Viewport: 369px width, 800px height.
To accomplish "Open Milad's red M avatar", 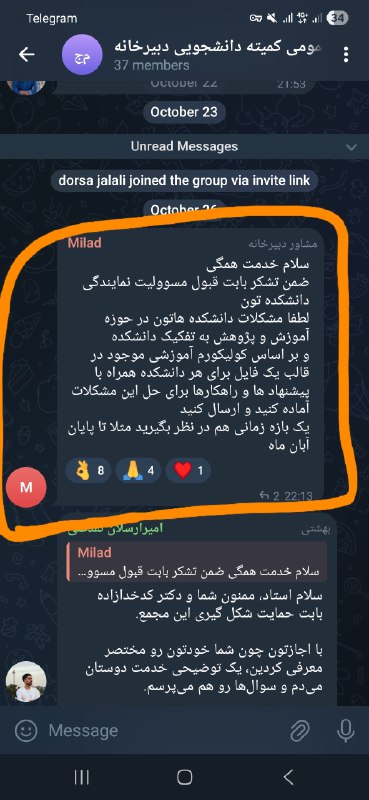I will pyautogui.click(x=26, y=487).
